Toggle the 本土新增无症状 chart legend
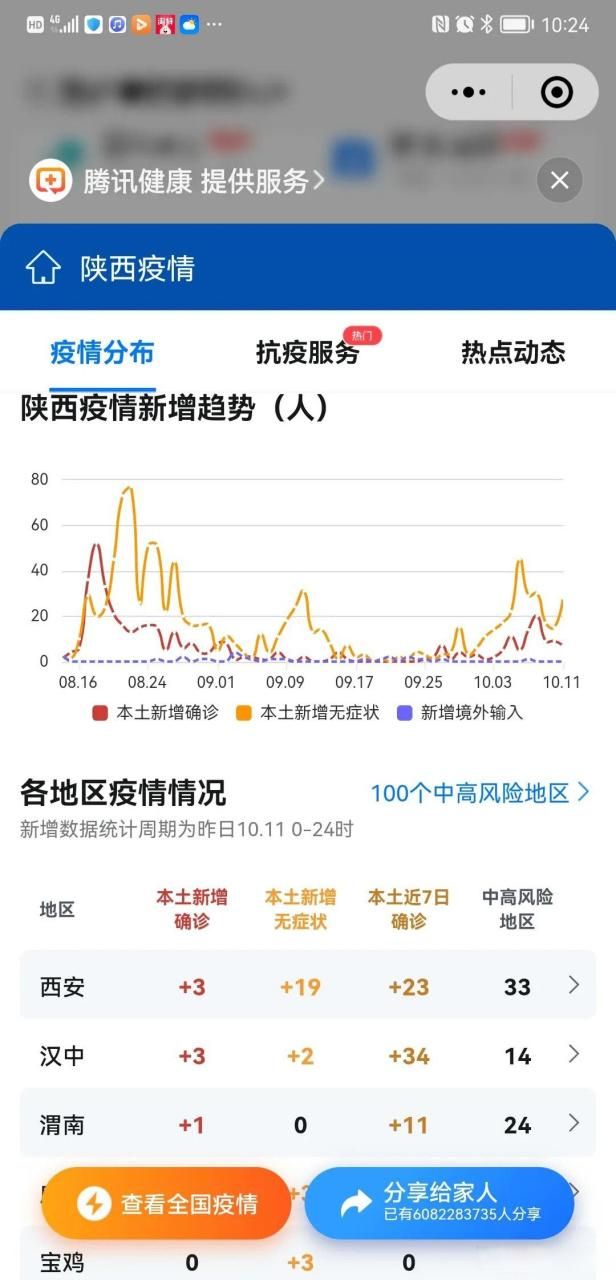Screen dimensions: 616x1280 click(x=308, y=713)
